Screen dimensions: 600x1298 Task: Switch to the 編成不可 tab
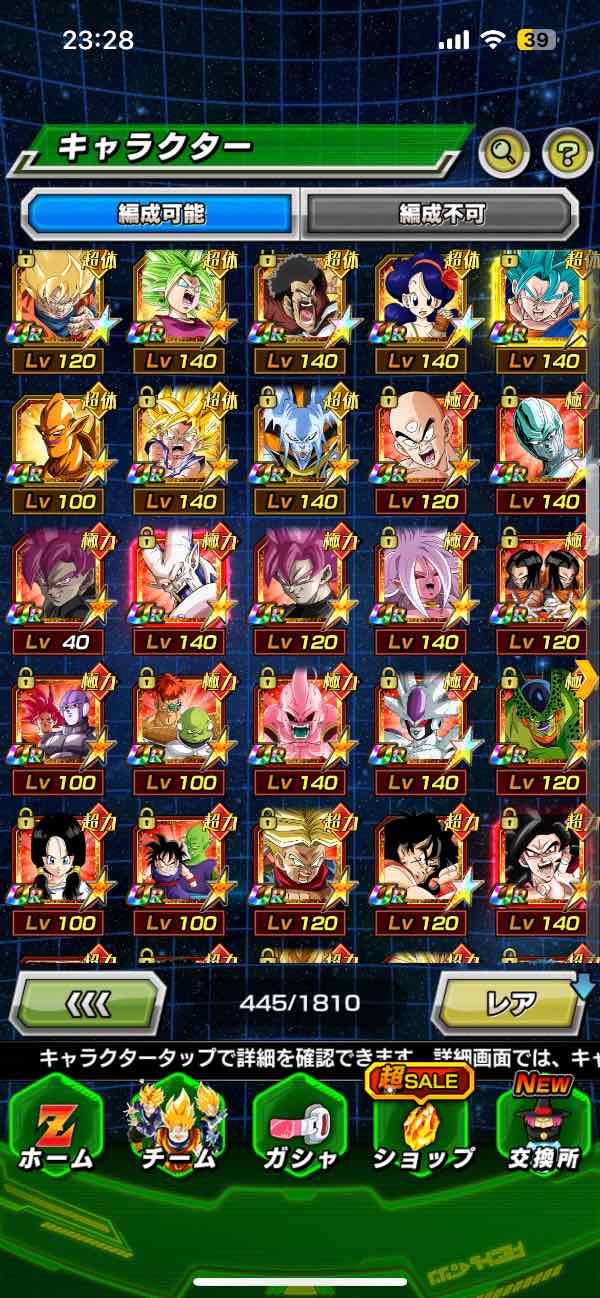pyautogui.click(x=441, y=213)
